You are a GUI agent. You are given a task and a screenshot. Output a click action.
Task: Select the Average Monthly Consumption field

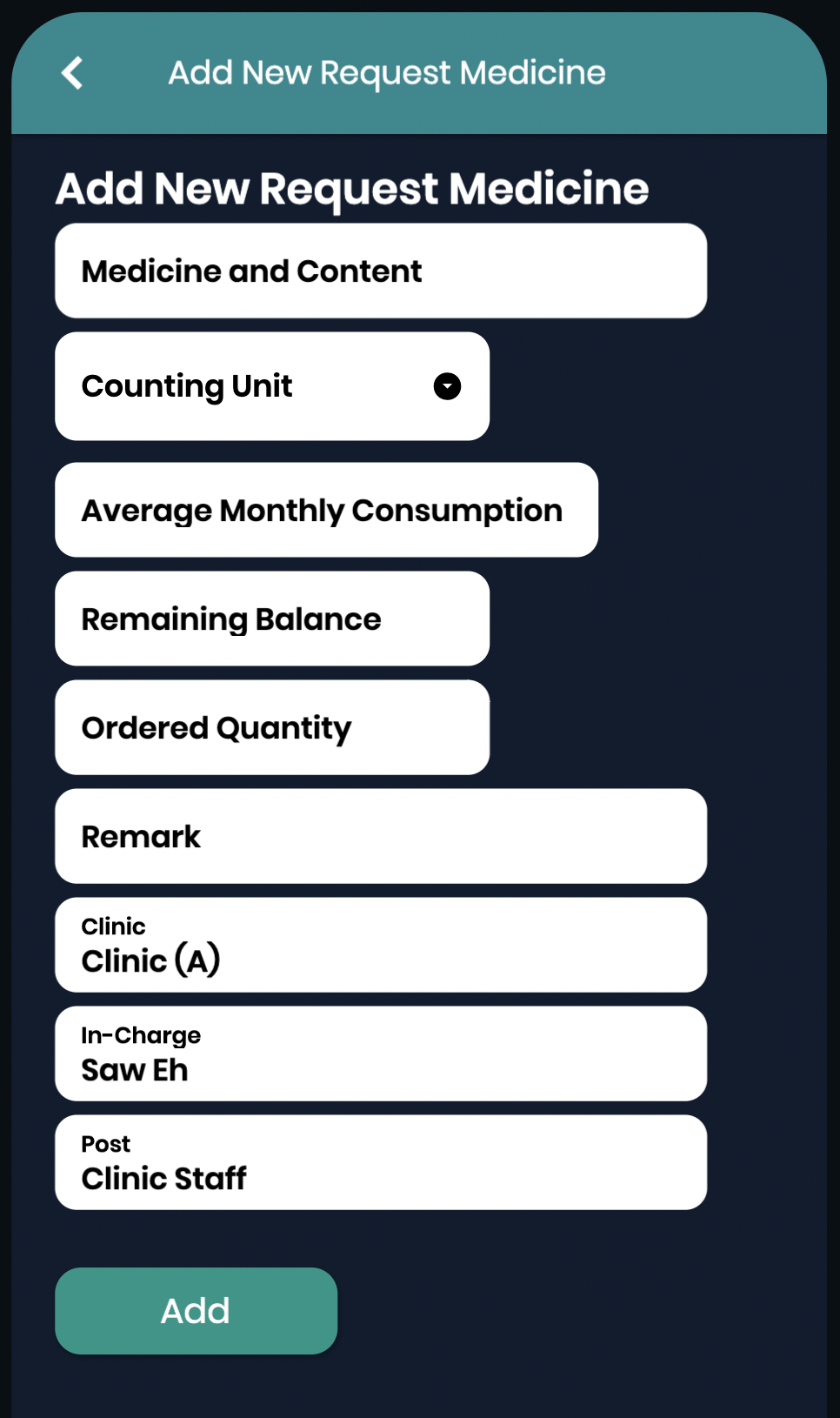click(326, 510)
